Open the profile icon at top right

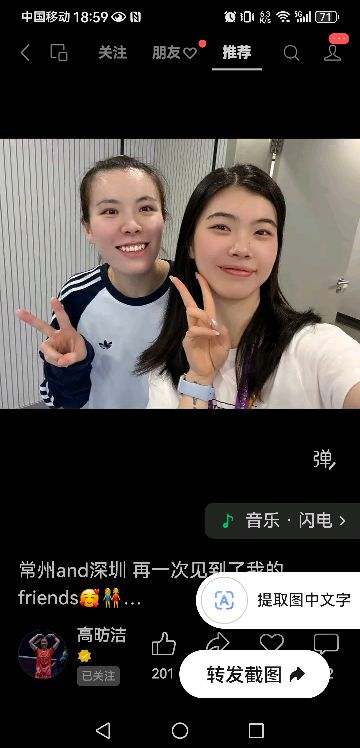pos(332,52)
